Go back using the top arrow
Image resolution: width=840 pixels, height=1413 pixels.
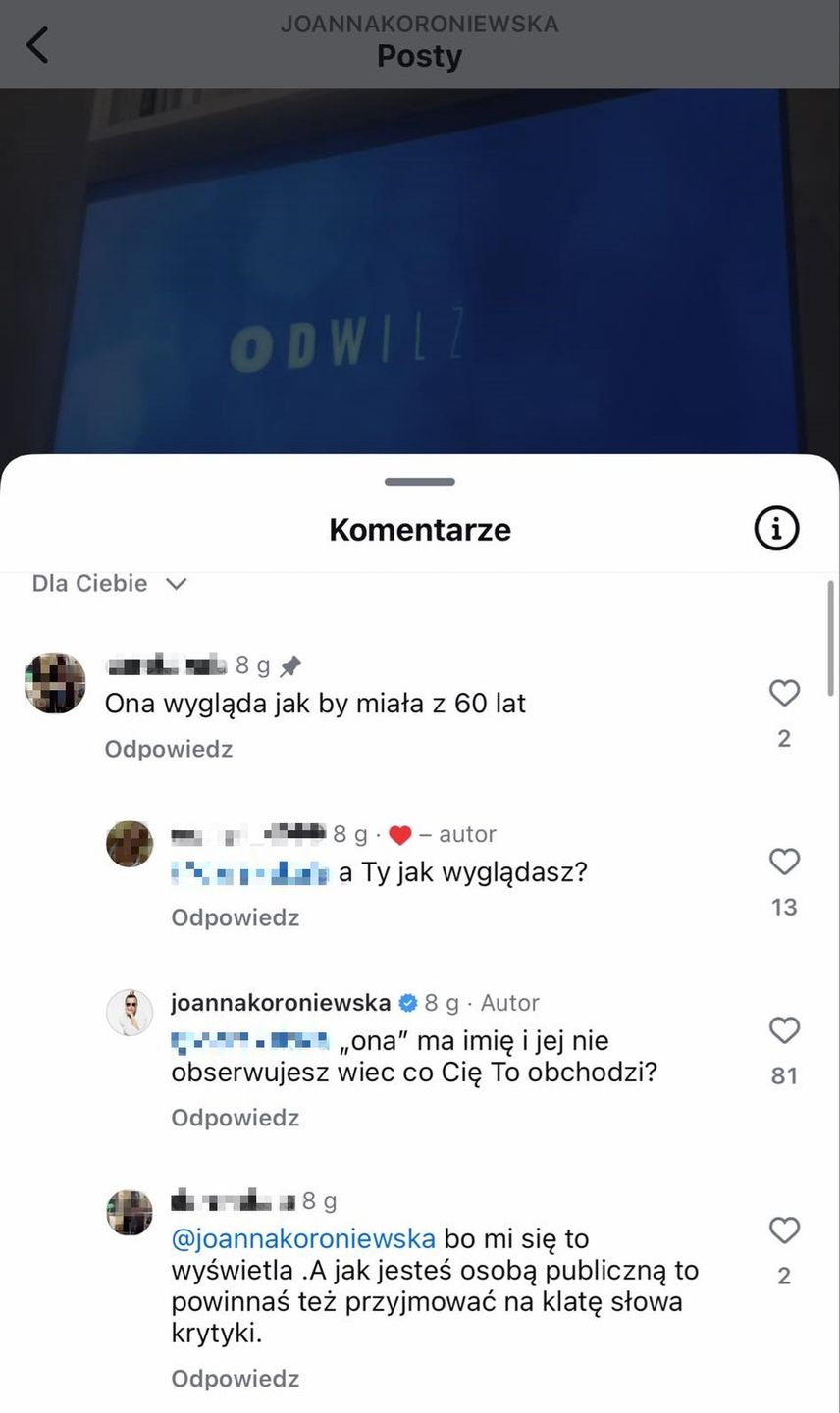tap(37, 45)
